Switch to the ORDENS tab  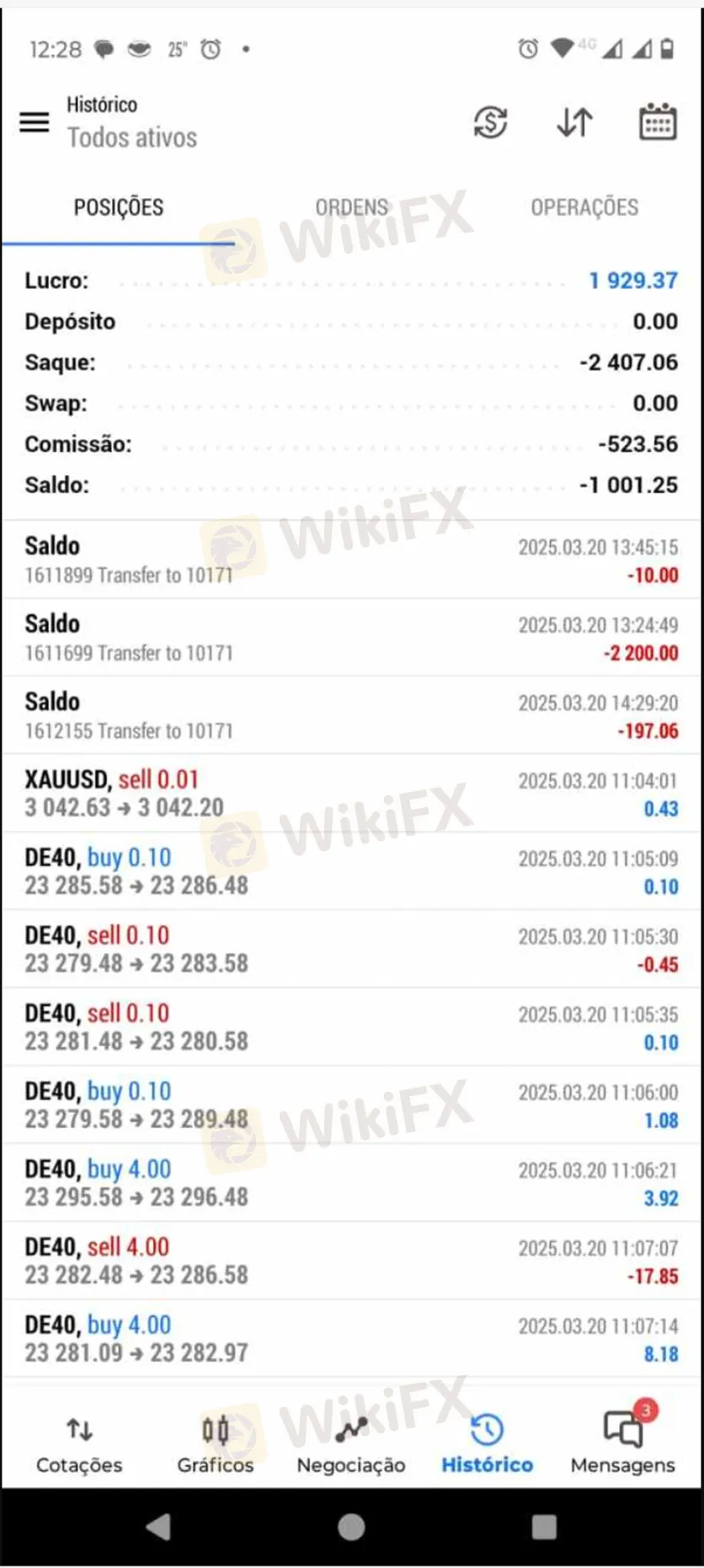tap(351, 207)
